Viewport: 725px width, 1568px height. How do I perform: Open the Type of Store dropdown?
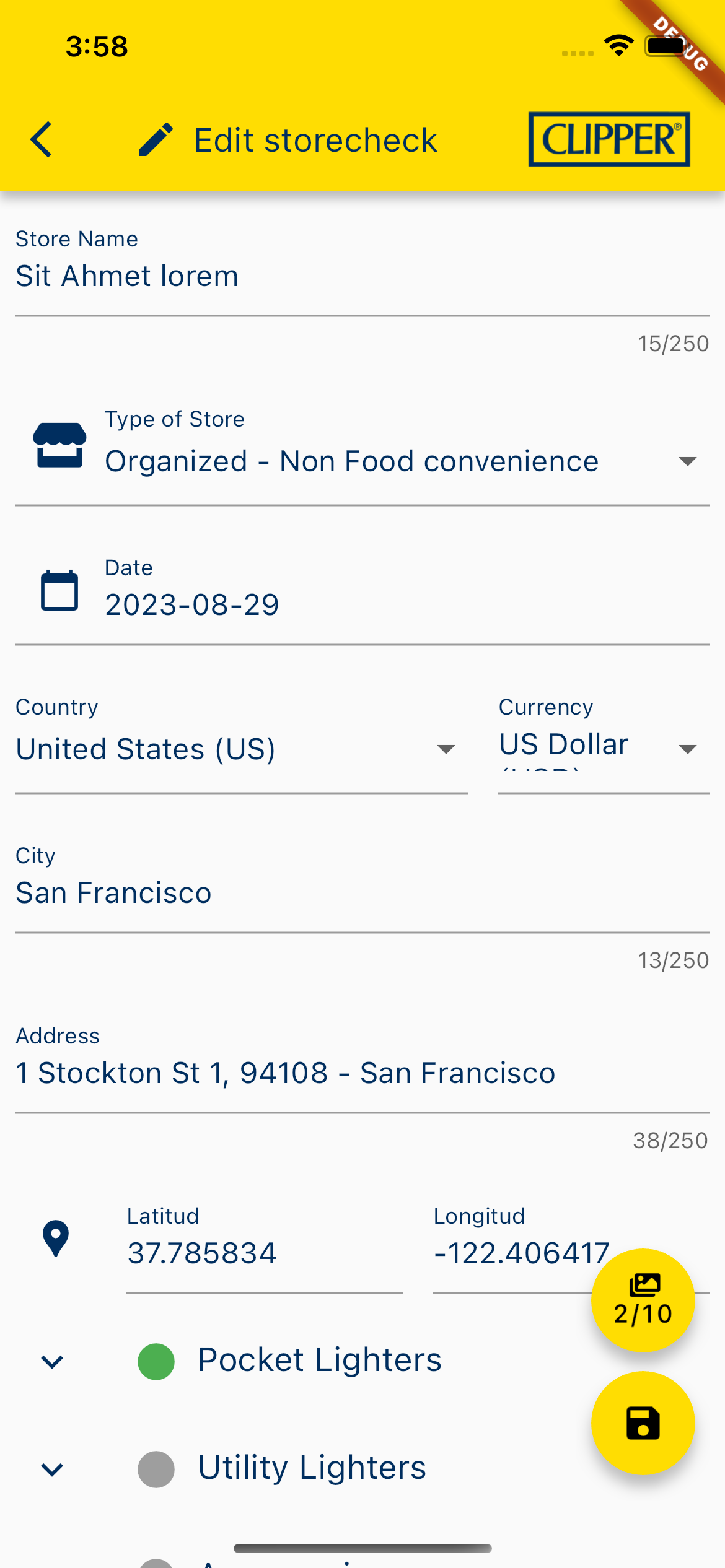(687, 461)
